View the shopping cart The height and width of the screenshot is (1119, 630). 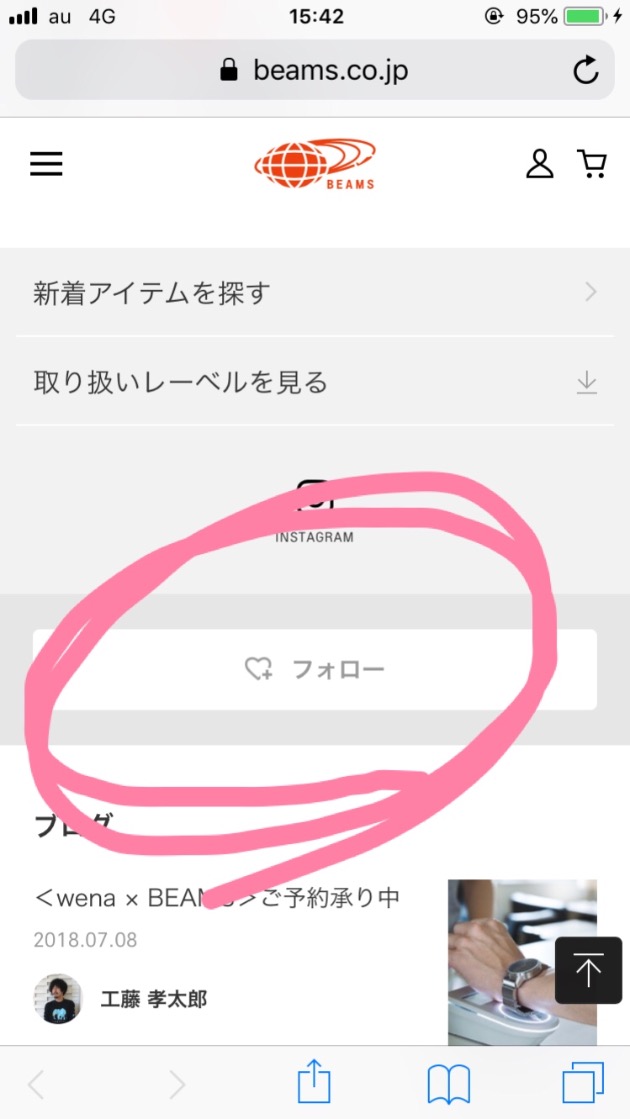592,164
